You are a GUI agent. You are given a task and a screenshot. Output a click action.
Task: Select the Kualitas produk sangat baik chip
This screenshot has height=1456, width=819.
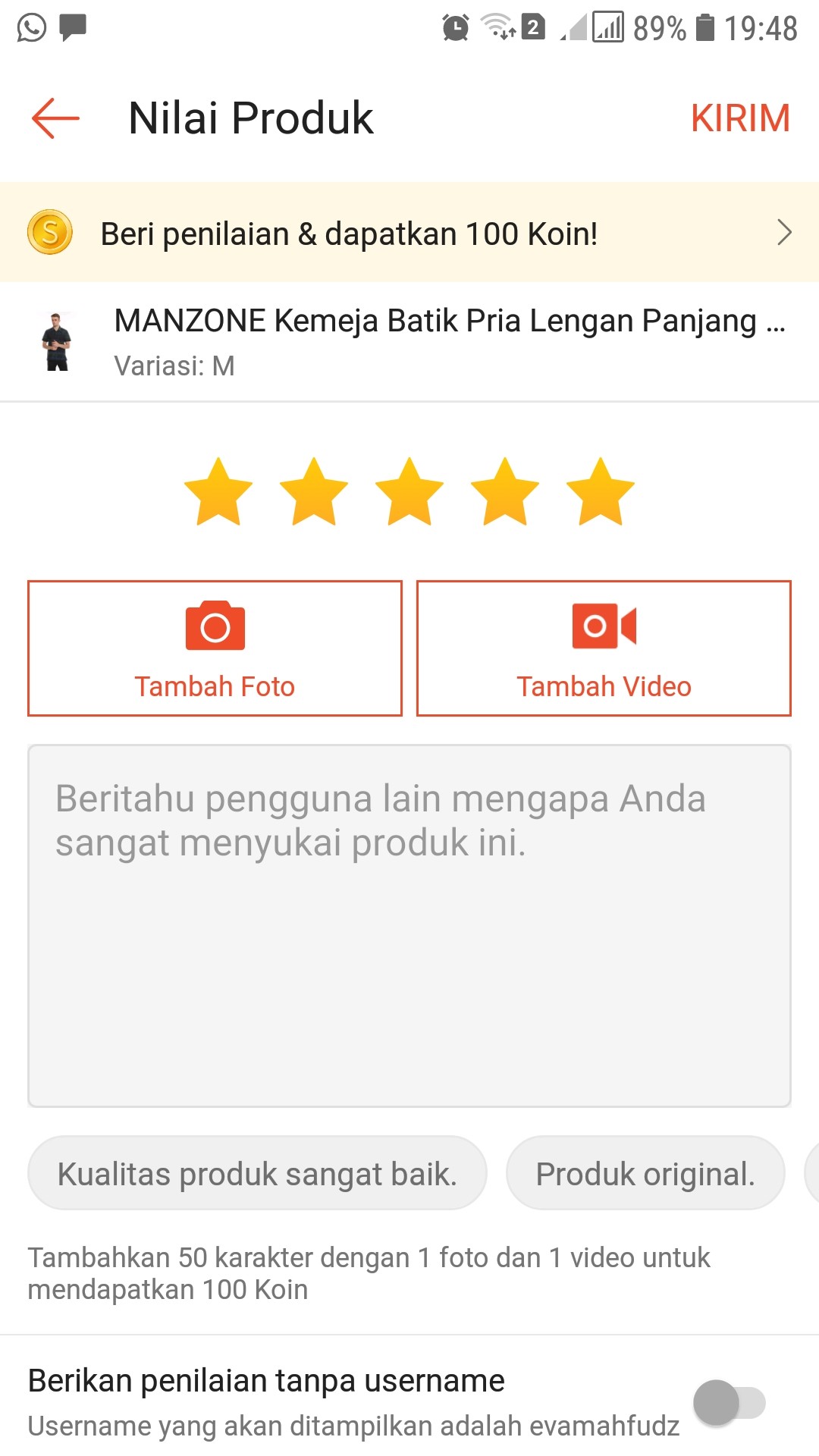point(257,1172)
